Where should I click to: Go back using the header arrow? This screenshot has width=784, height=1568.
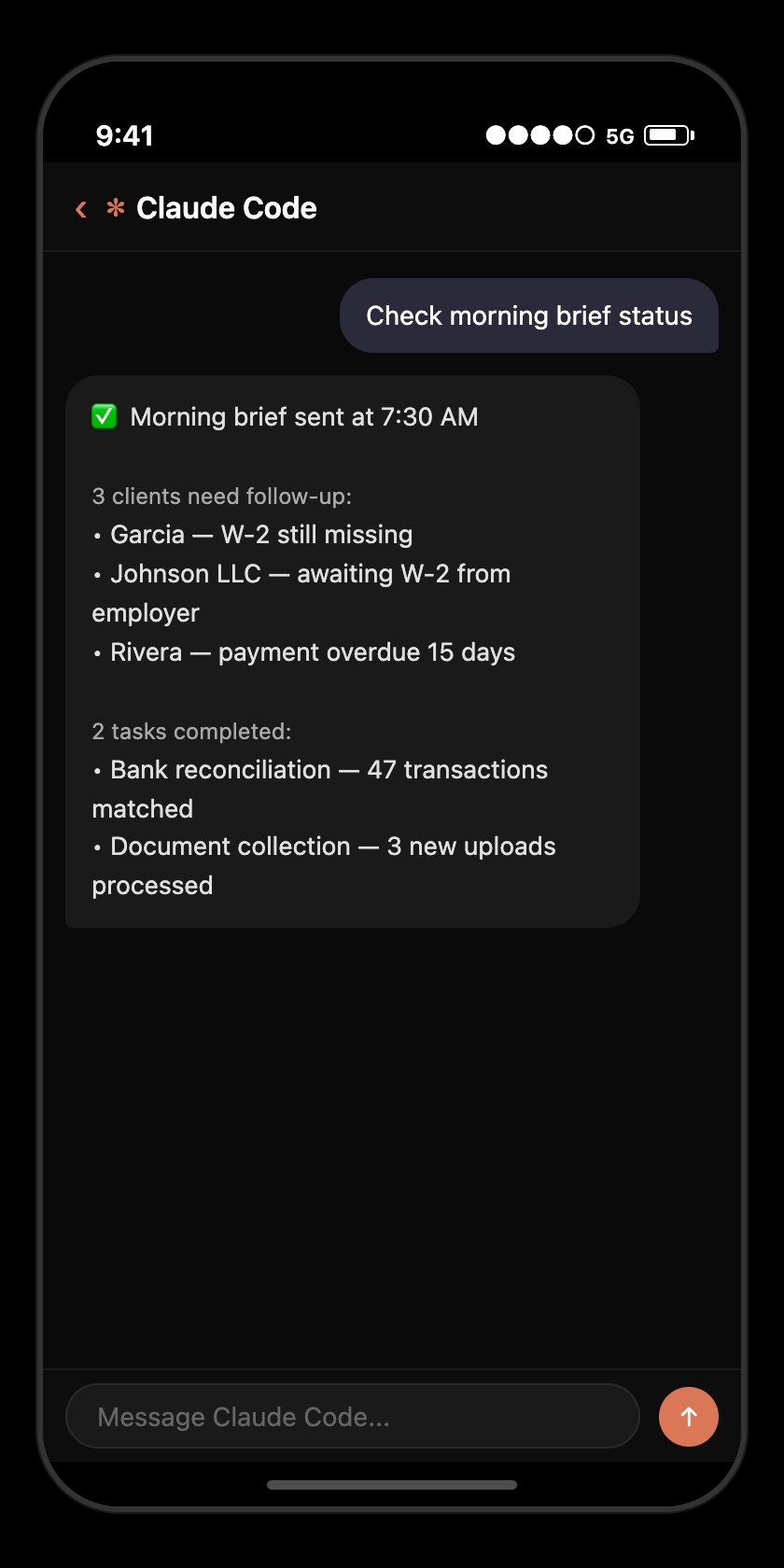point(81,209)
